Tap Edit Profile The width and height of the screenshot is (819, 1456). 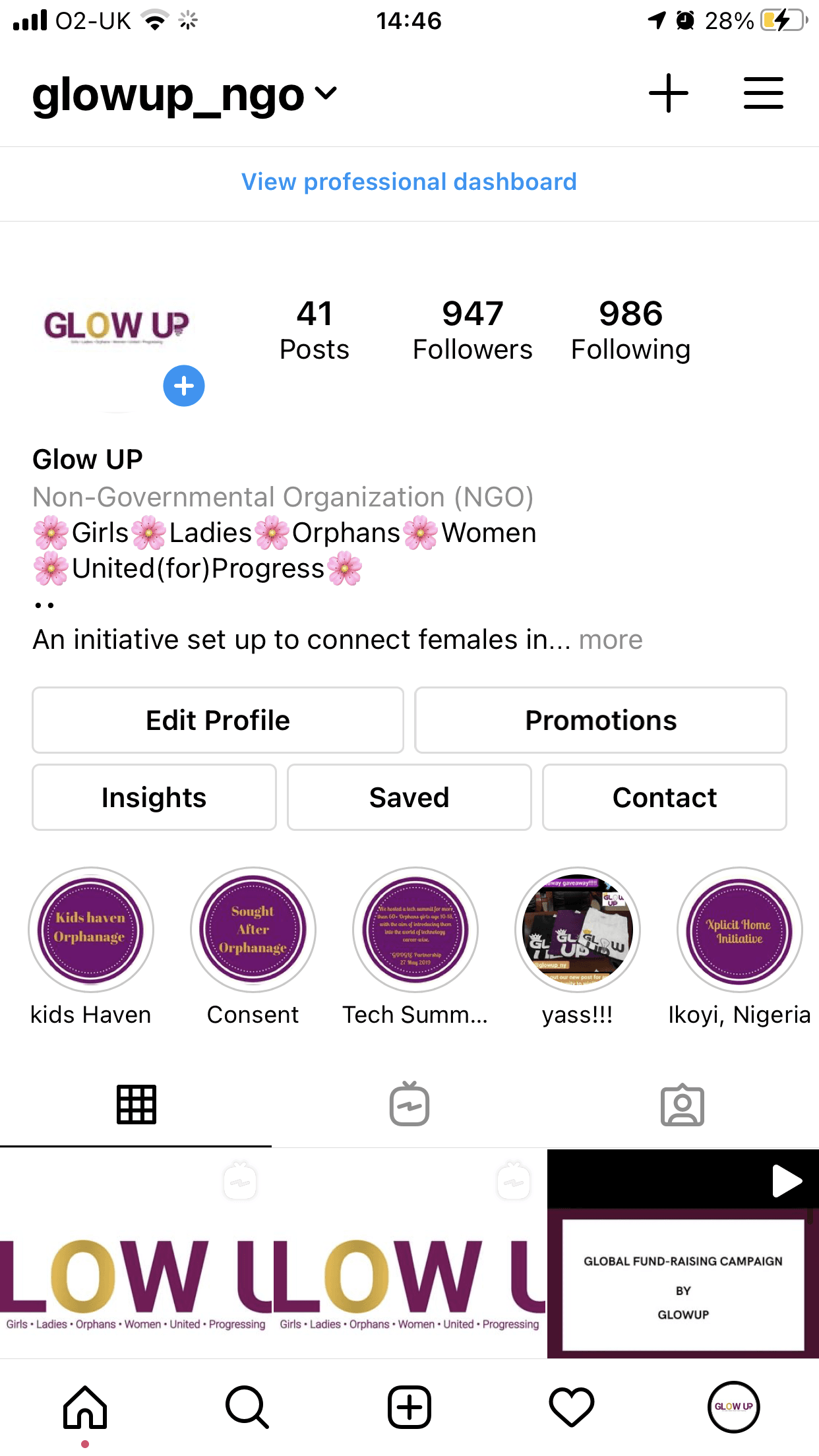tap(218, 720)
